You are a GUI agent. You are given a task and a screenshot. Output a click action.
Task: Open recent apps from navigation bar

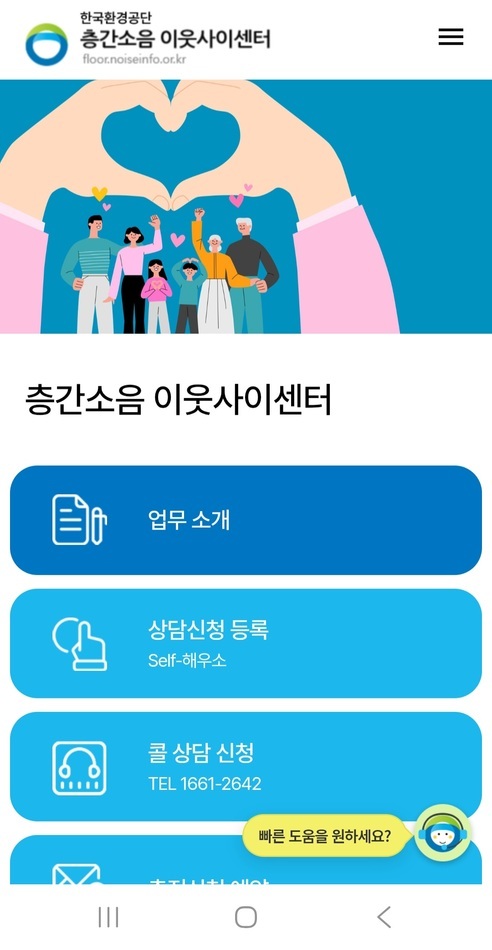coord(108,917)
